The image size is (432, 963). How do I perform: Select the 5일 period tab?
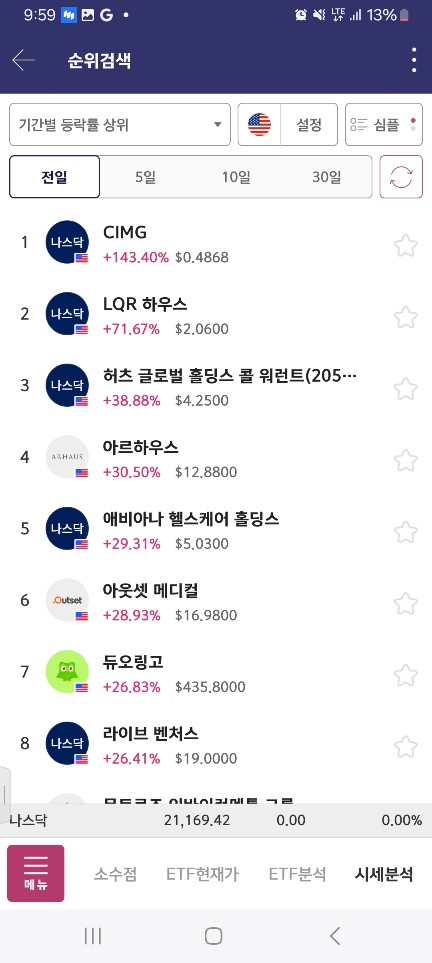click(146, 177)
